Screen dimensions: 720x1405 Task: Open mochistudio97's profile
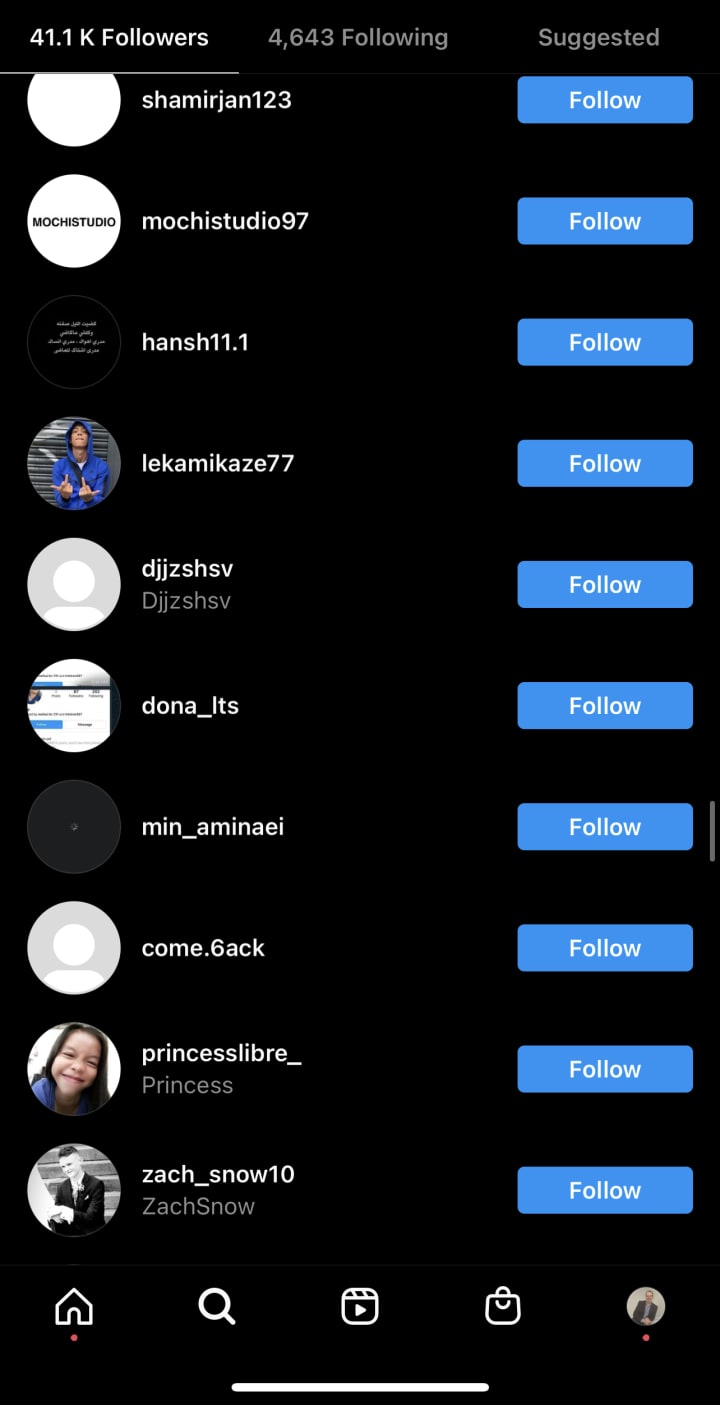[x=225, y=221]
